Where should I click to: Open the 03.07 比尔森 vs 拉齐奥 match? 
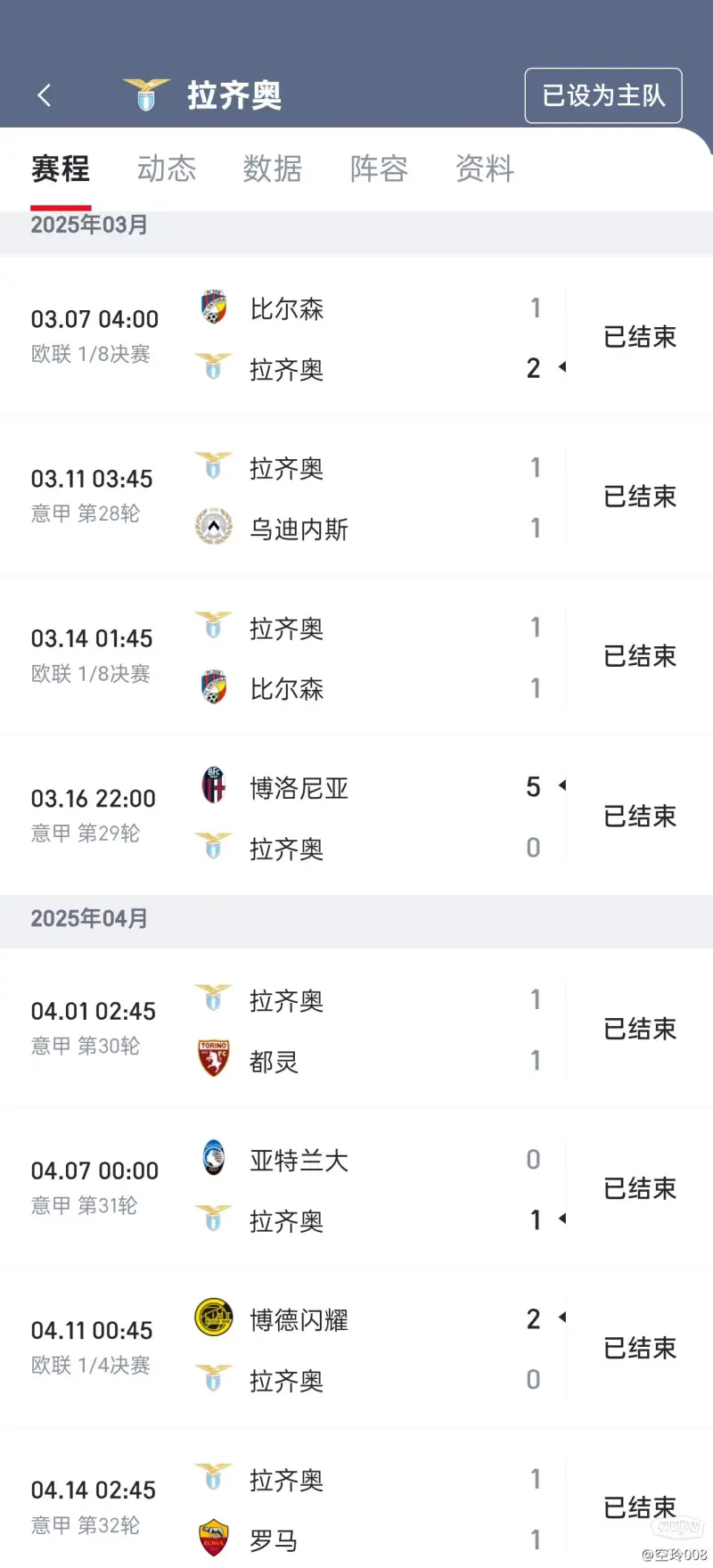356,337
